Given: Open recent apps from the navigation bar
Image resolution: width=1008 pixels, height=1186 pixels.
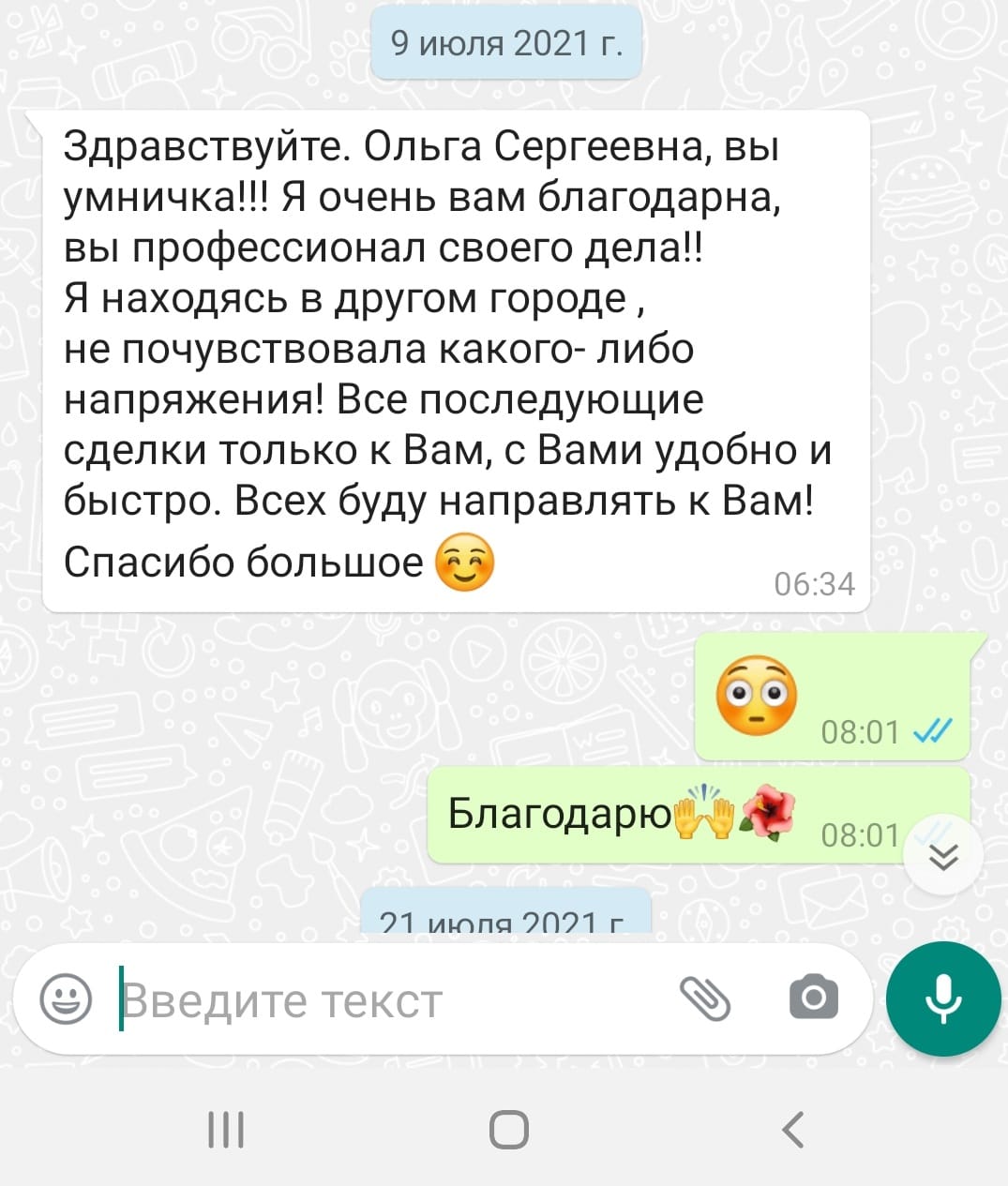Looking at the screenshot, I should point(226,1130).
